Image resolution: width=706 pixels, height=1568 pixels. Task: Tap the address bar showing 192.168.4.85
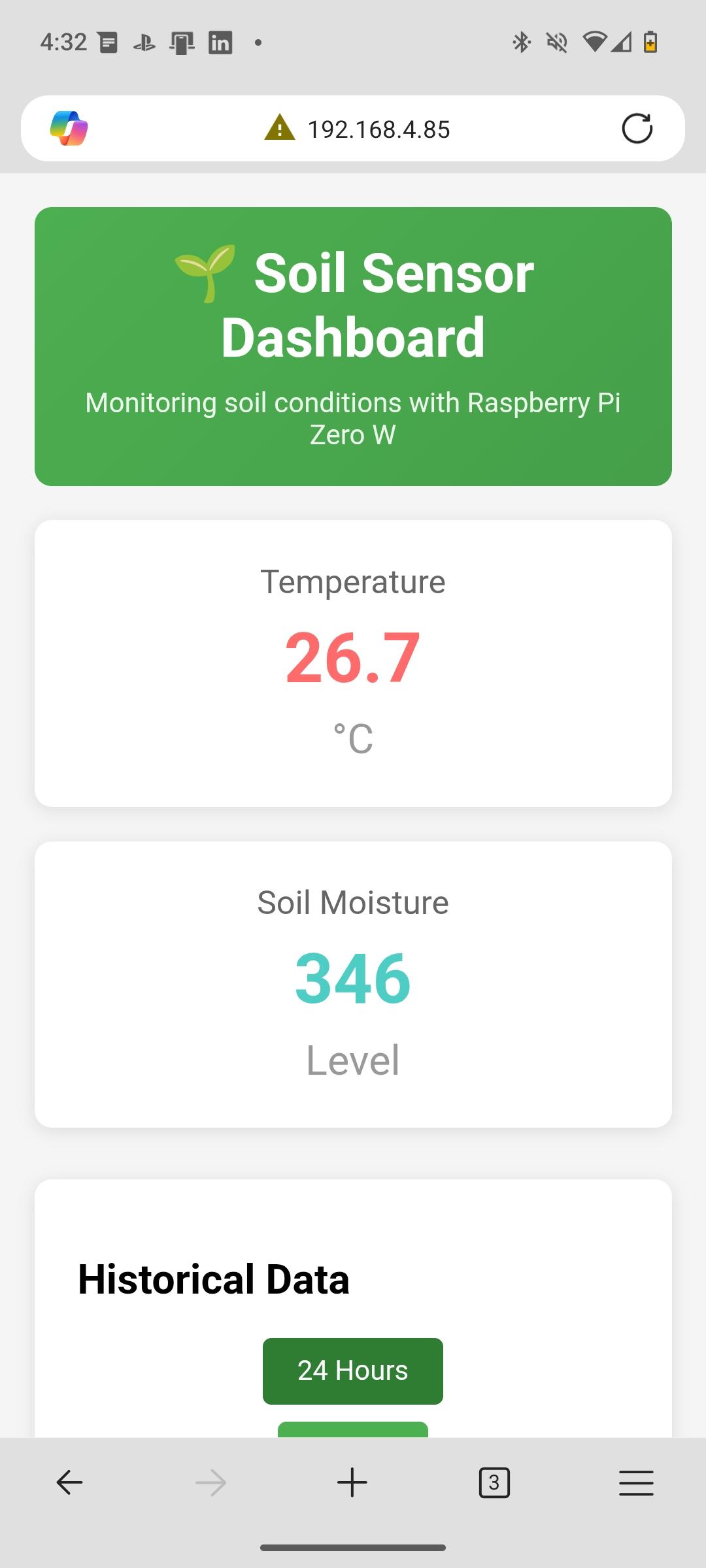click(378, 129)
